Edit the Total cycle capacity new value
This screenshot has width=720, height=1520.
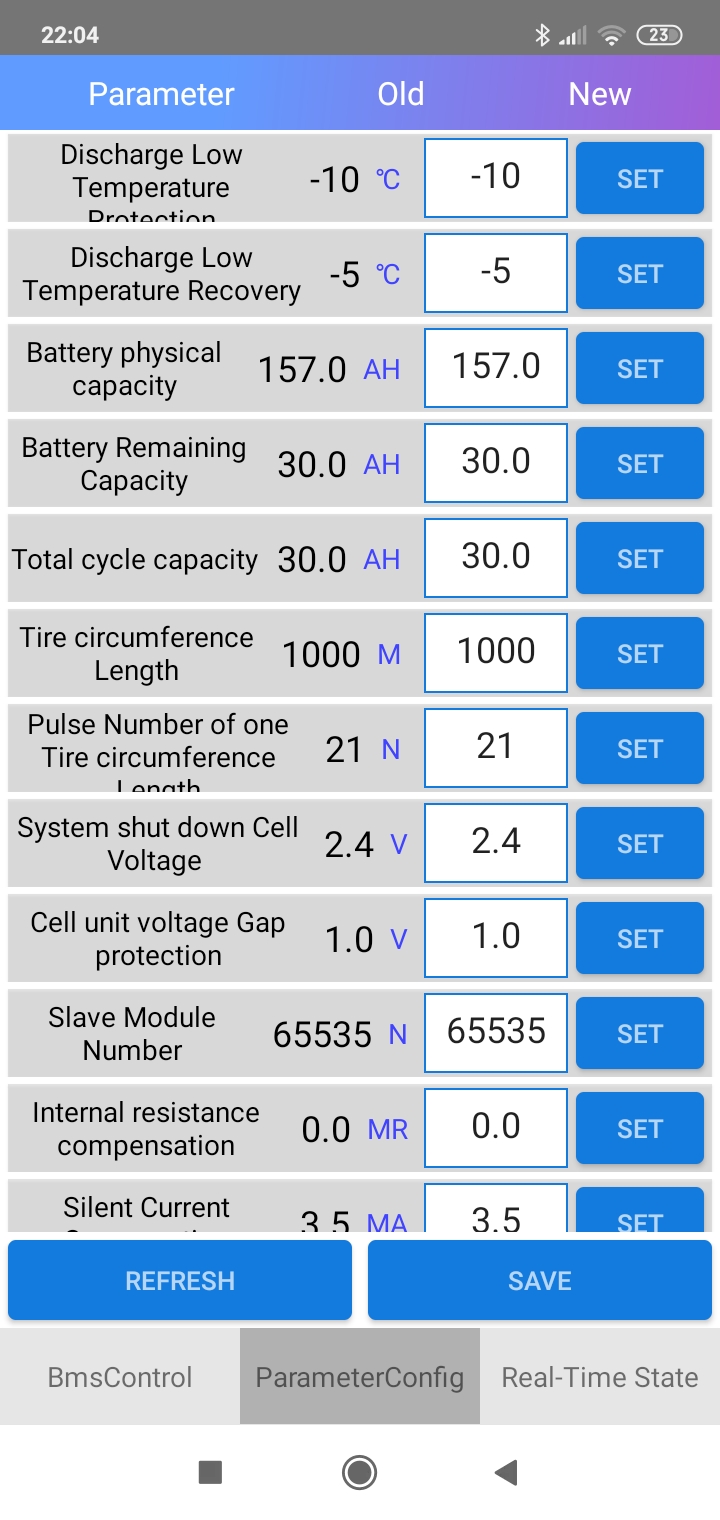[496, 558]
